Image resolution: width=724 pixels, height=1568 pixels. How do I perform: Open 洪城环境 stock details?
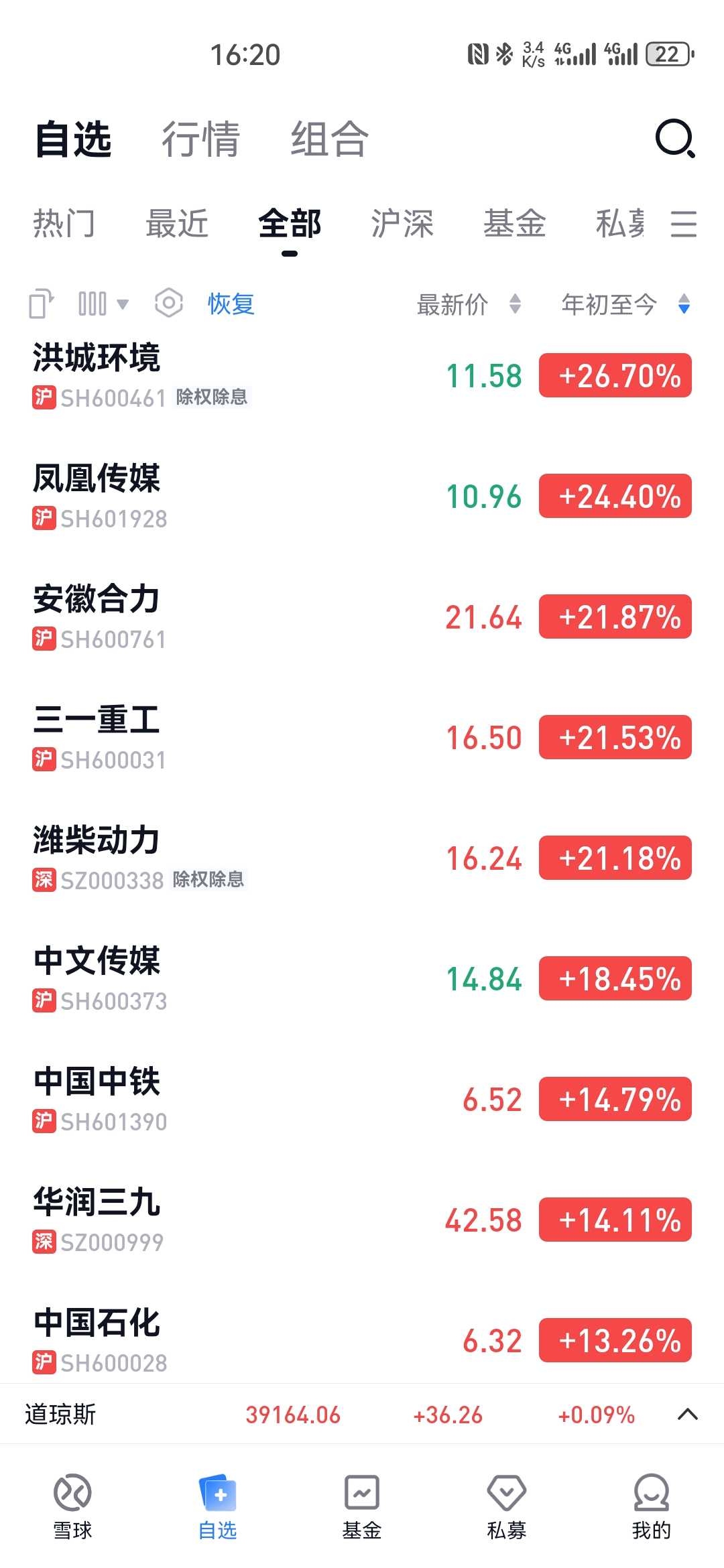coord(362,376)
